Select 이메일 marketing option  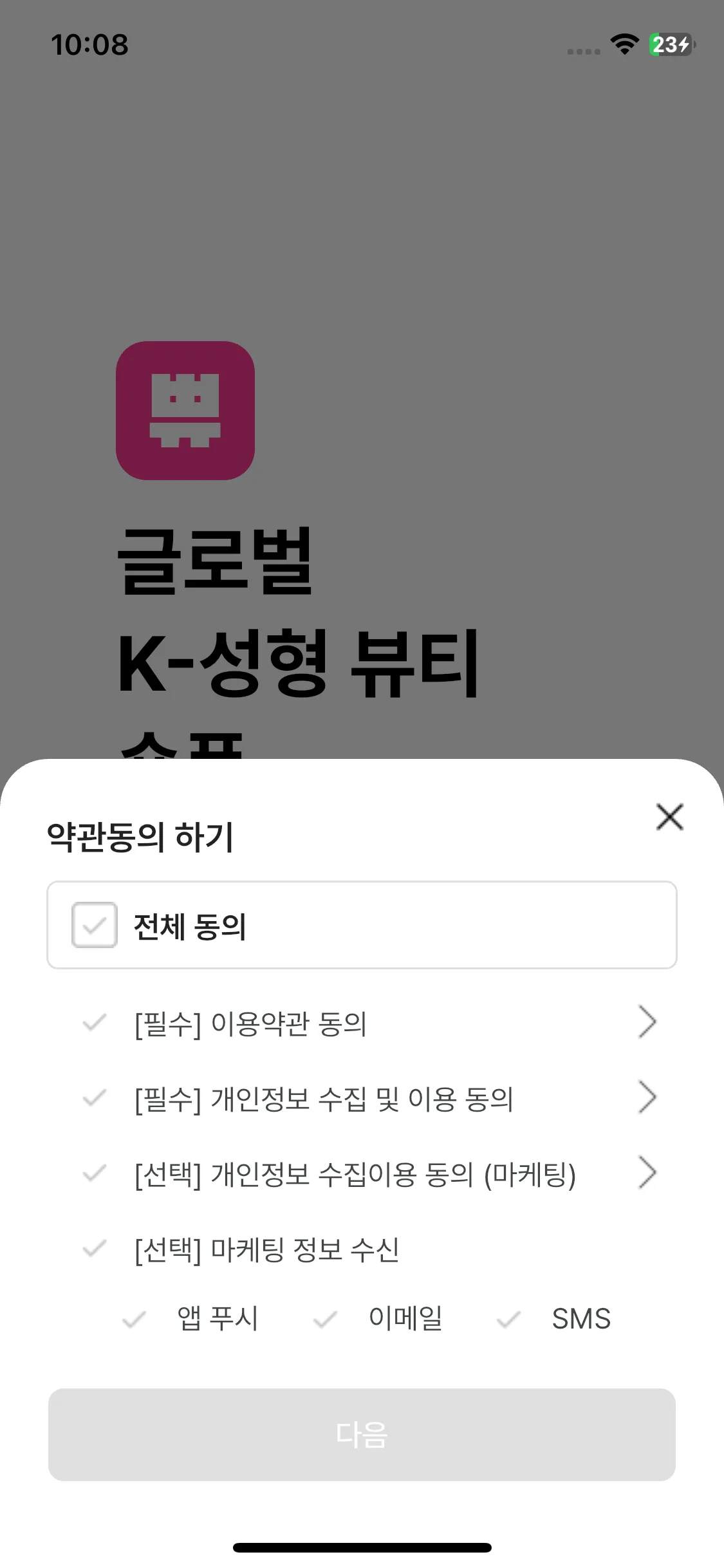click(325, 1320)
